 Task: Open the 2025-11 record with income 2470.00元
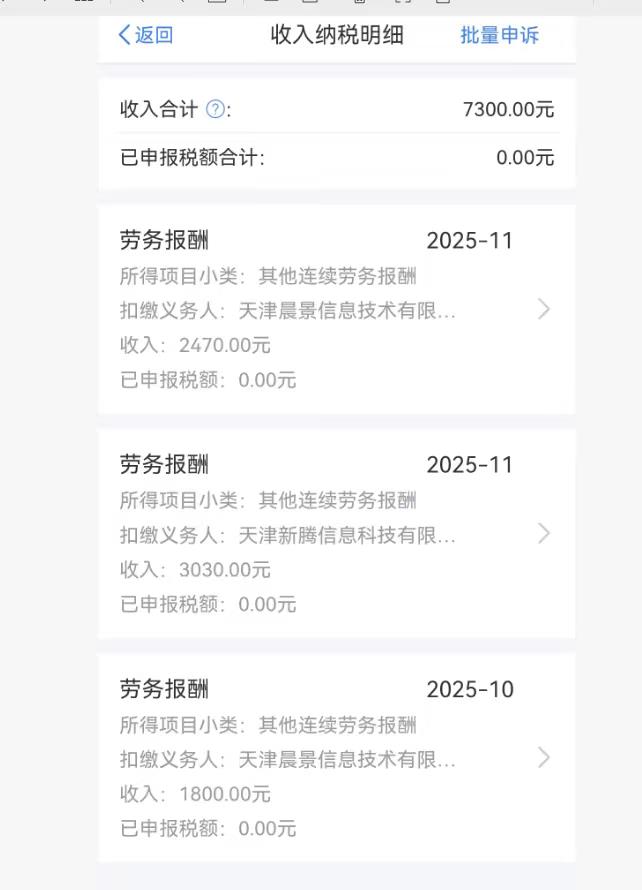click(x=336, y=309)
